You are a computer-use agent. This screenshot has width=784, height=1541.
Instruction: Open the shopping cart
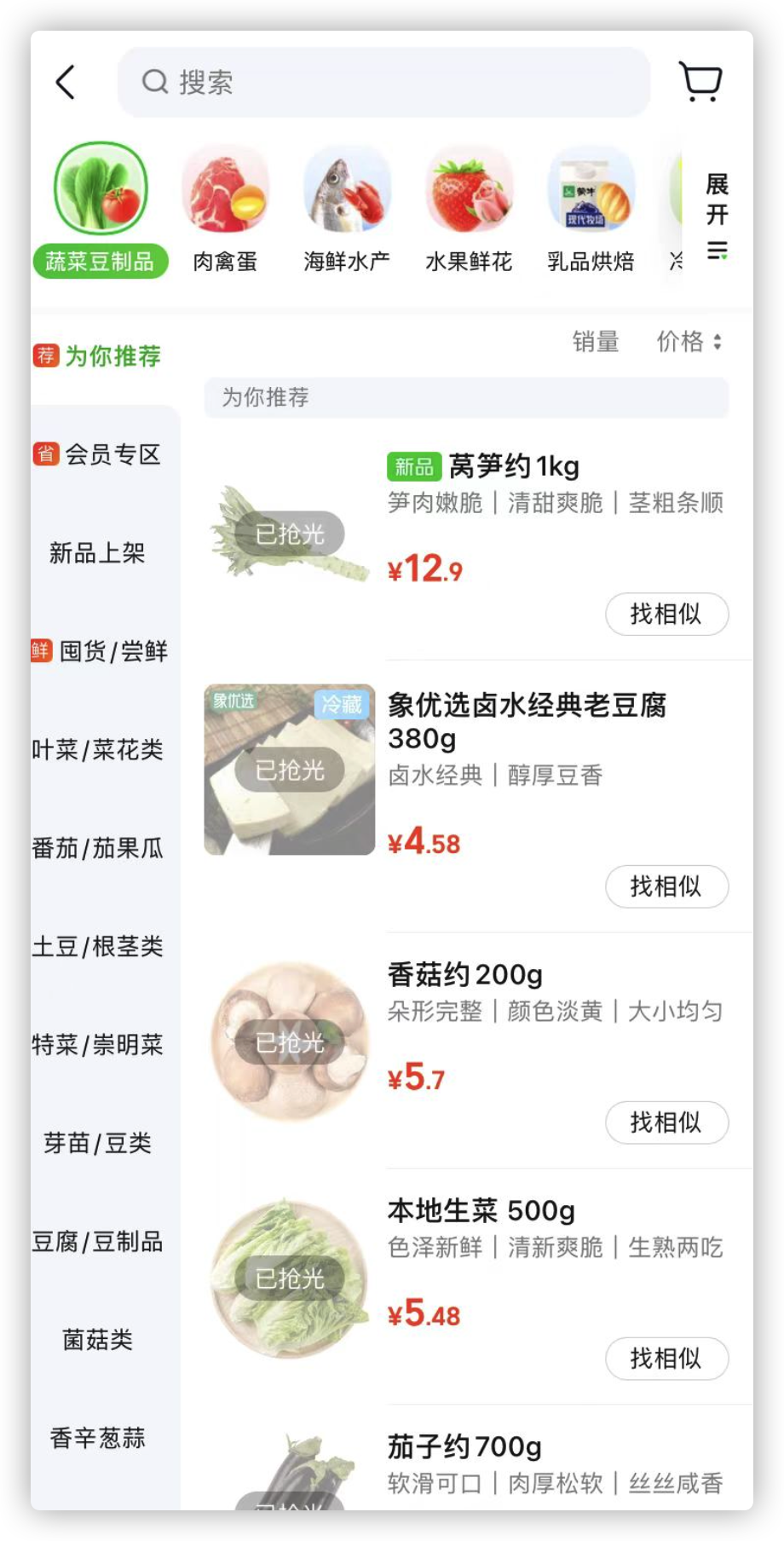(x=700, y=83)
